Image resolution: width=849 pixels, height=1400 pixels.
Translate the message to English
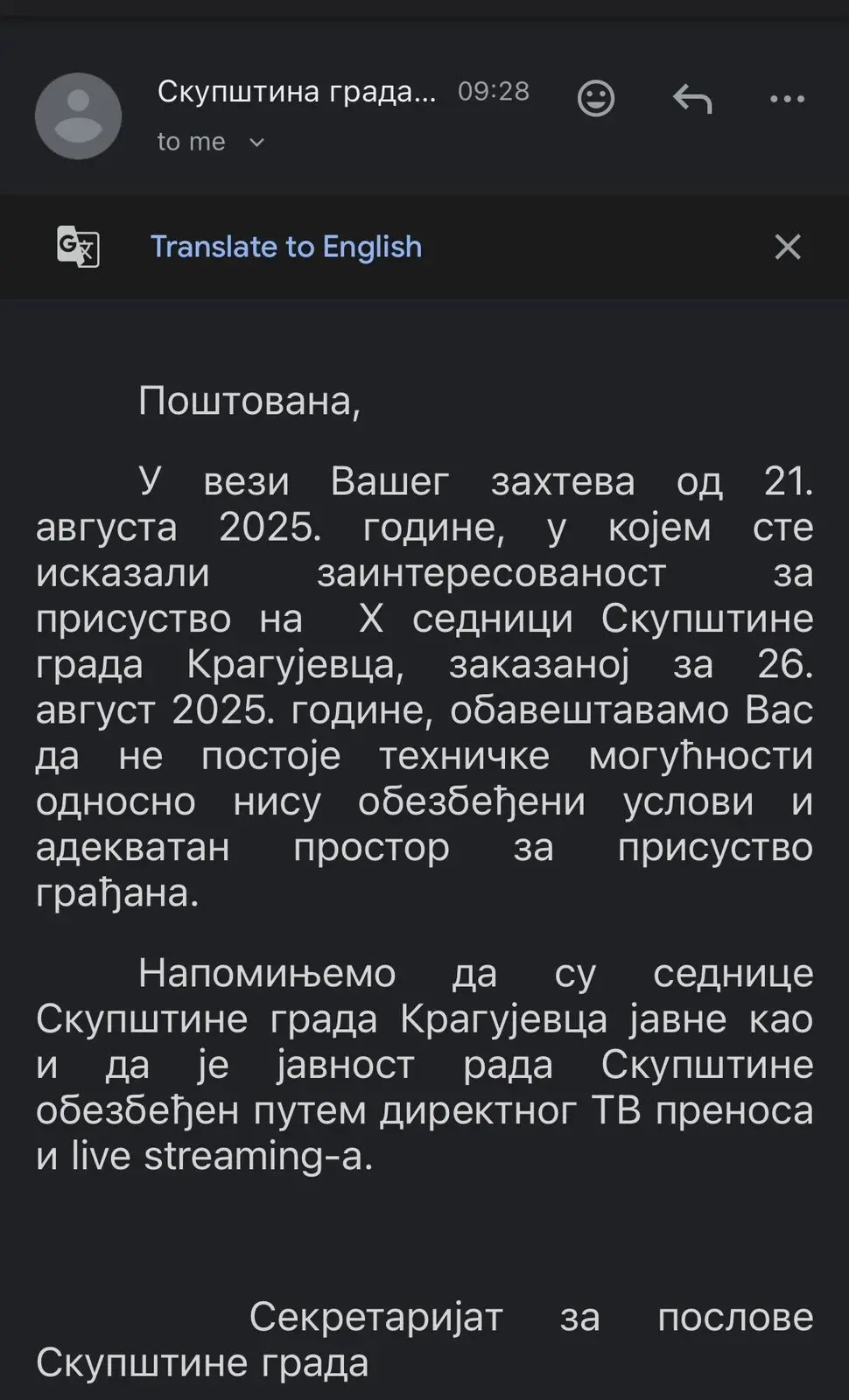pyautogui.click(x=285, y=247)
